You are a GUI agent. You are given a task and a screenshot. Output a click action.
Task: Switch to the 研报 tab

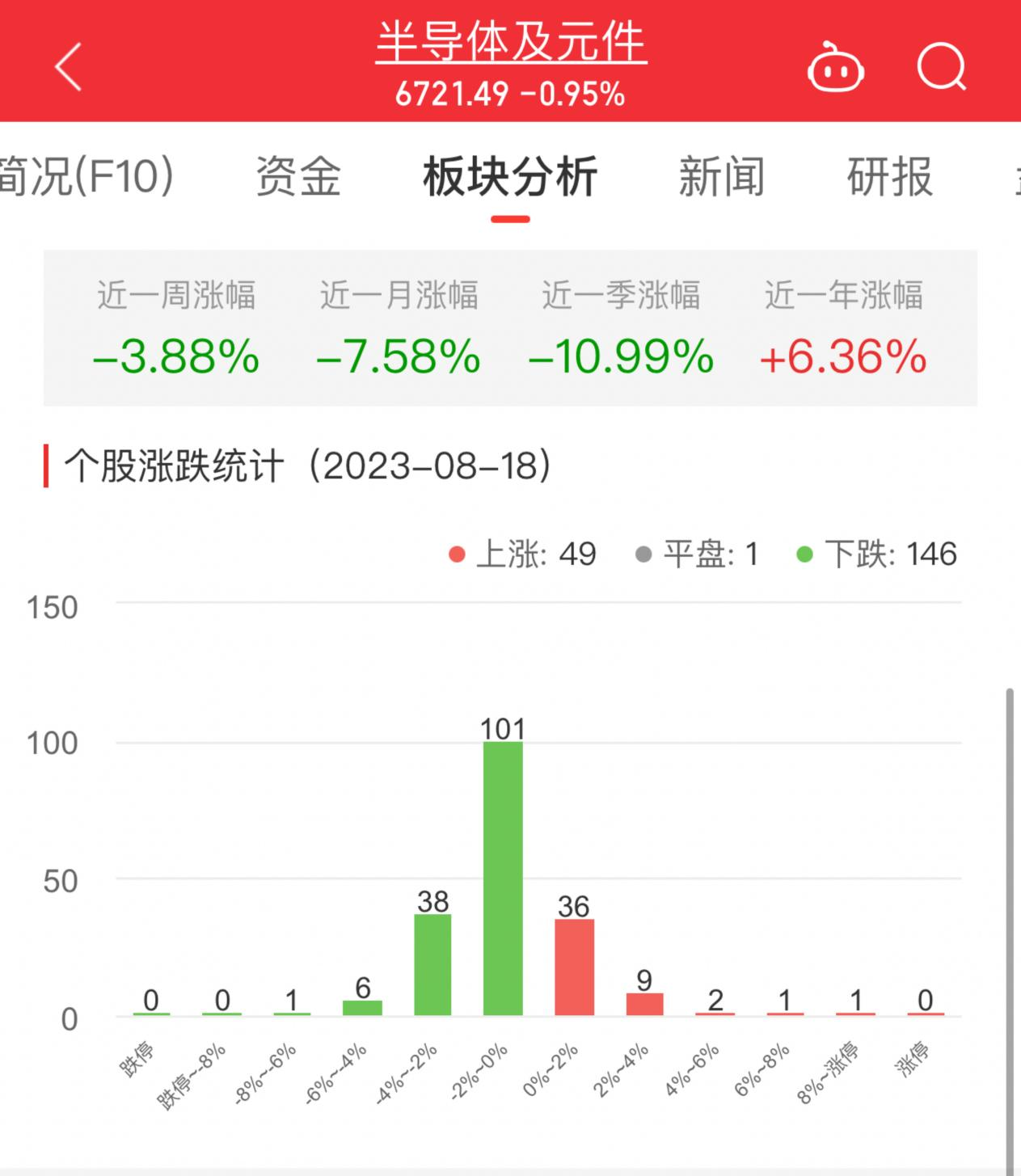[889, 176]
